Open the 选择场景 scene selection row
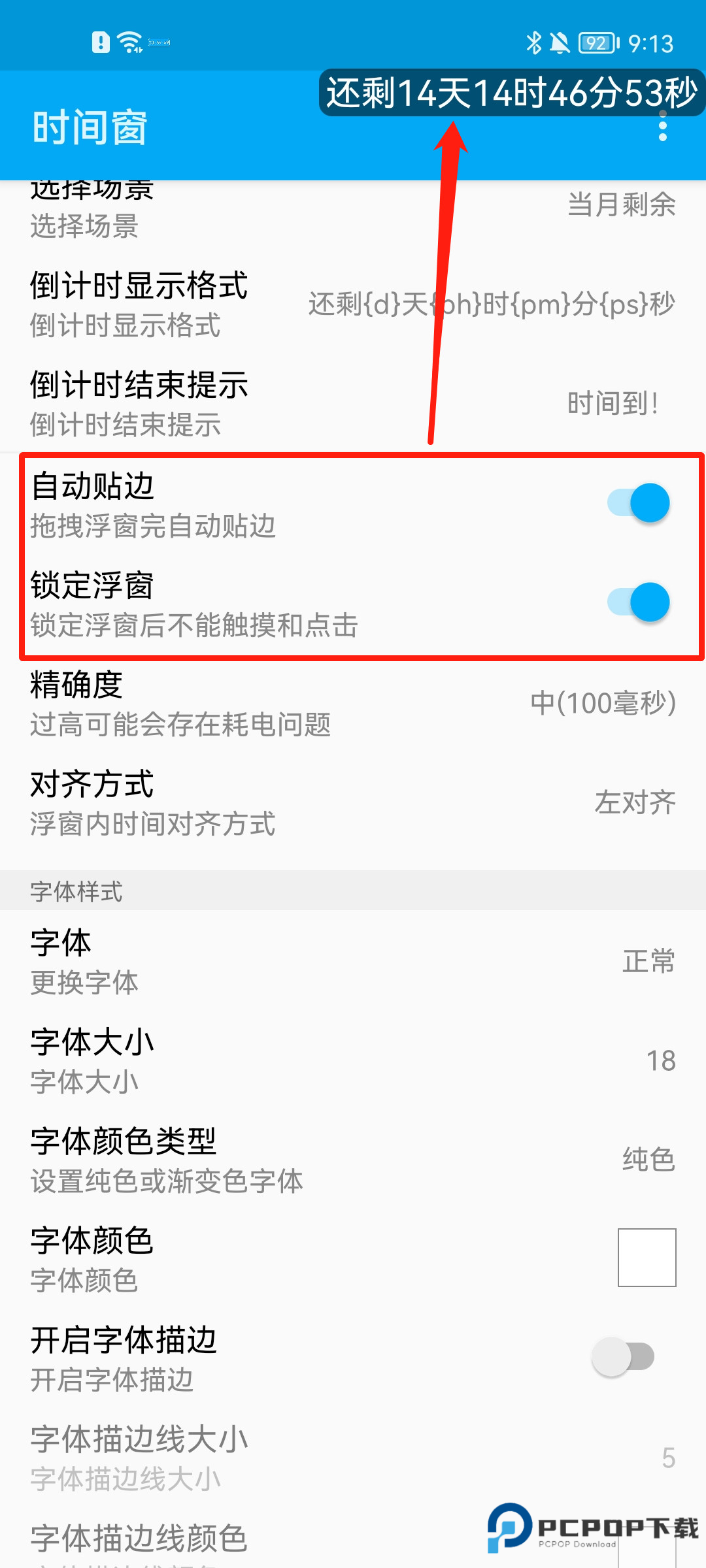This screenshot has height=1568, width=706. [x=353, y=209]
